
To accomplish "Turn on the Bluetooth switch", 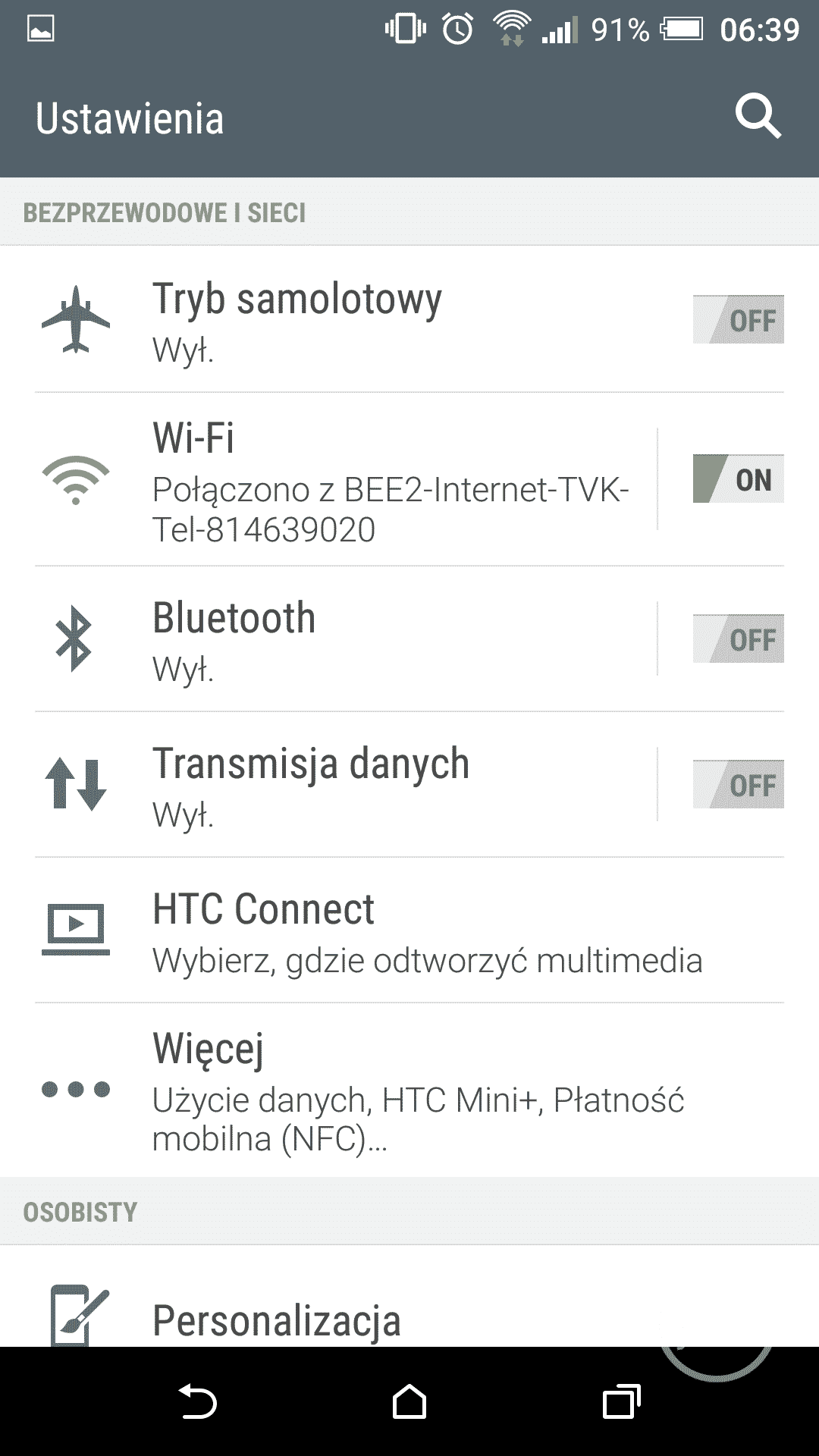I will point(738,639).
